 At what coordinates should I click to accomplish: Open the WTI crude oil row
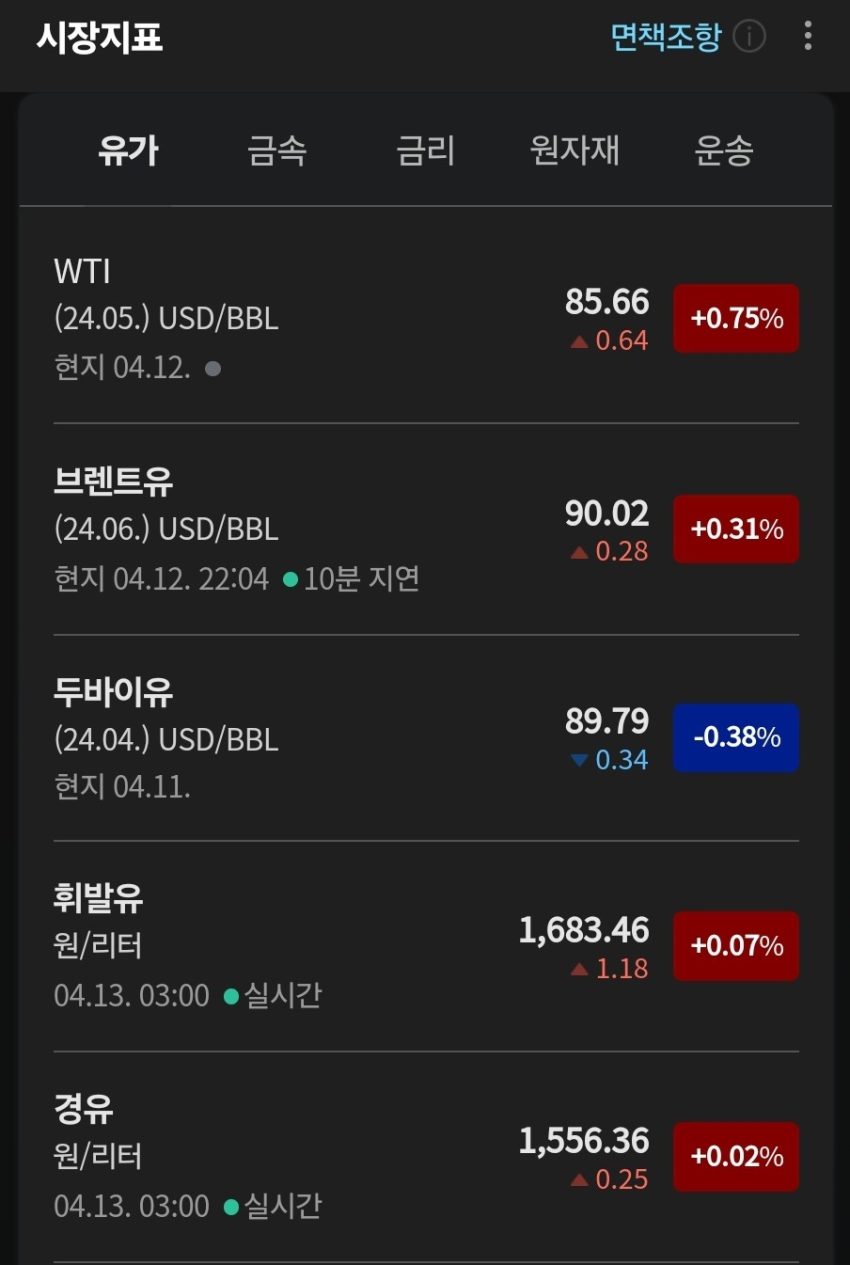pyautogui.click(x=426, y=319)
